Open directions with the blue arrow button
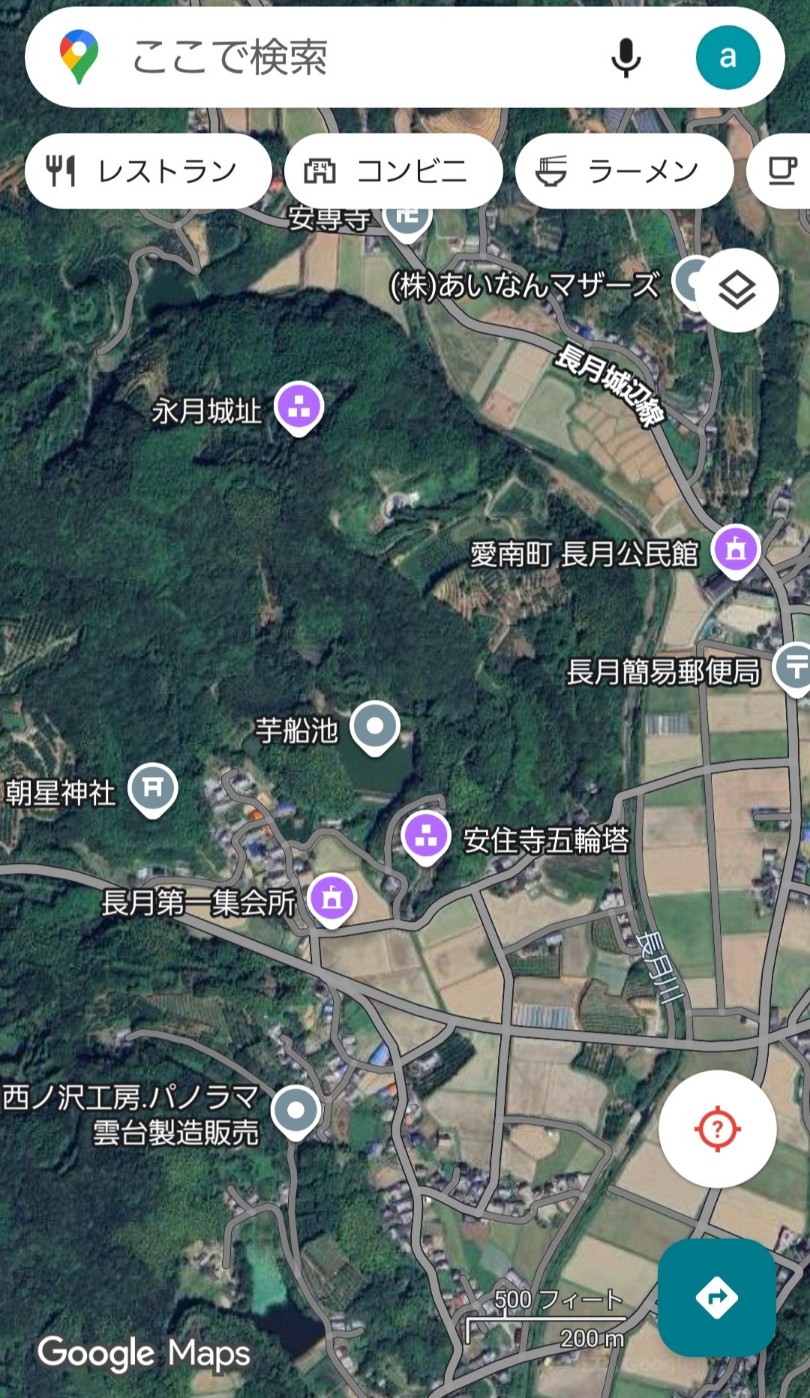Screen dimensions: 810x1398 point(717,1298)
